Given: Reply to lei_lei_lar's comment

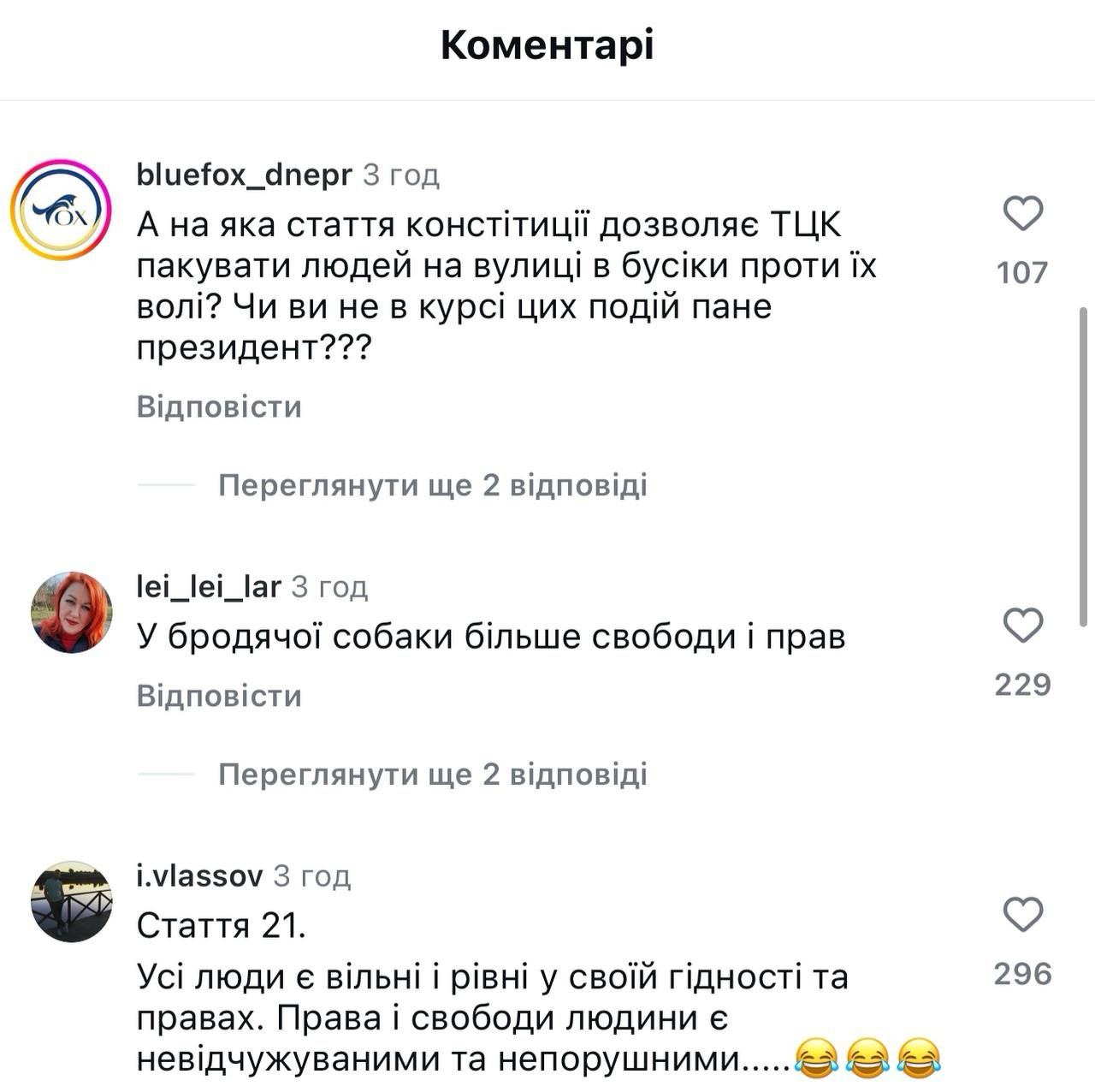Looking at the screenshot, I should point(219,695).
